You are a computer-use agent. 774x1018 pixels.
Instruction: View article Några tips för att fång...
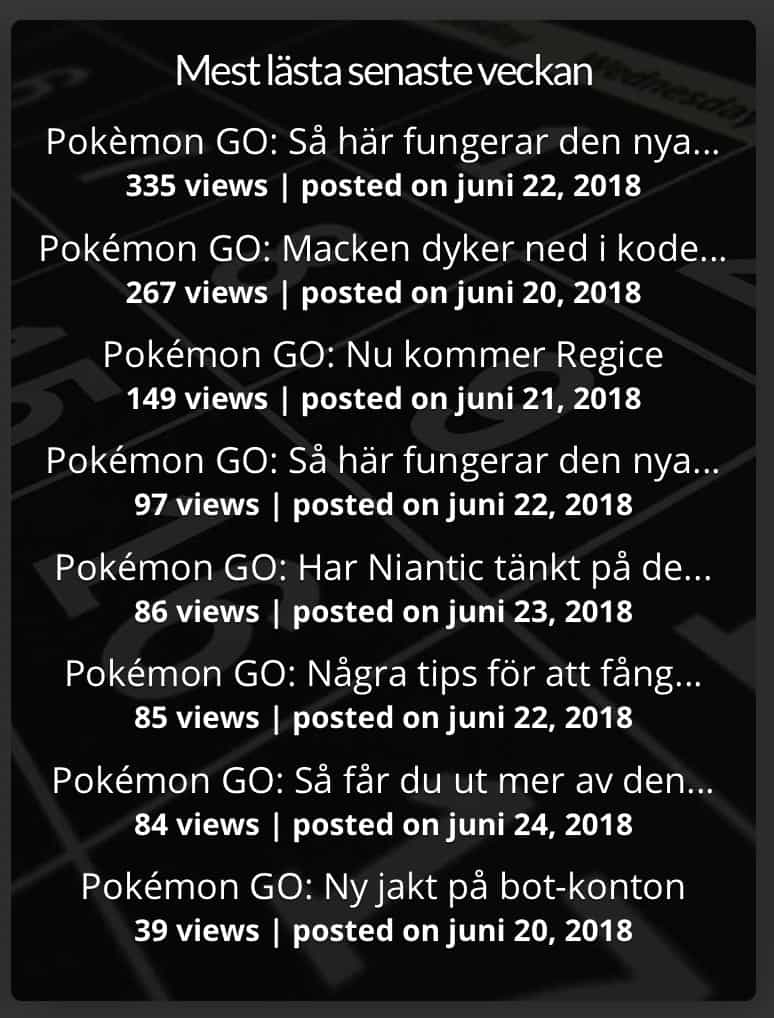coord(383,673)
